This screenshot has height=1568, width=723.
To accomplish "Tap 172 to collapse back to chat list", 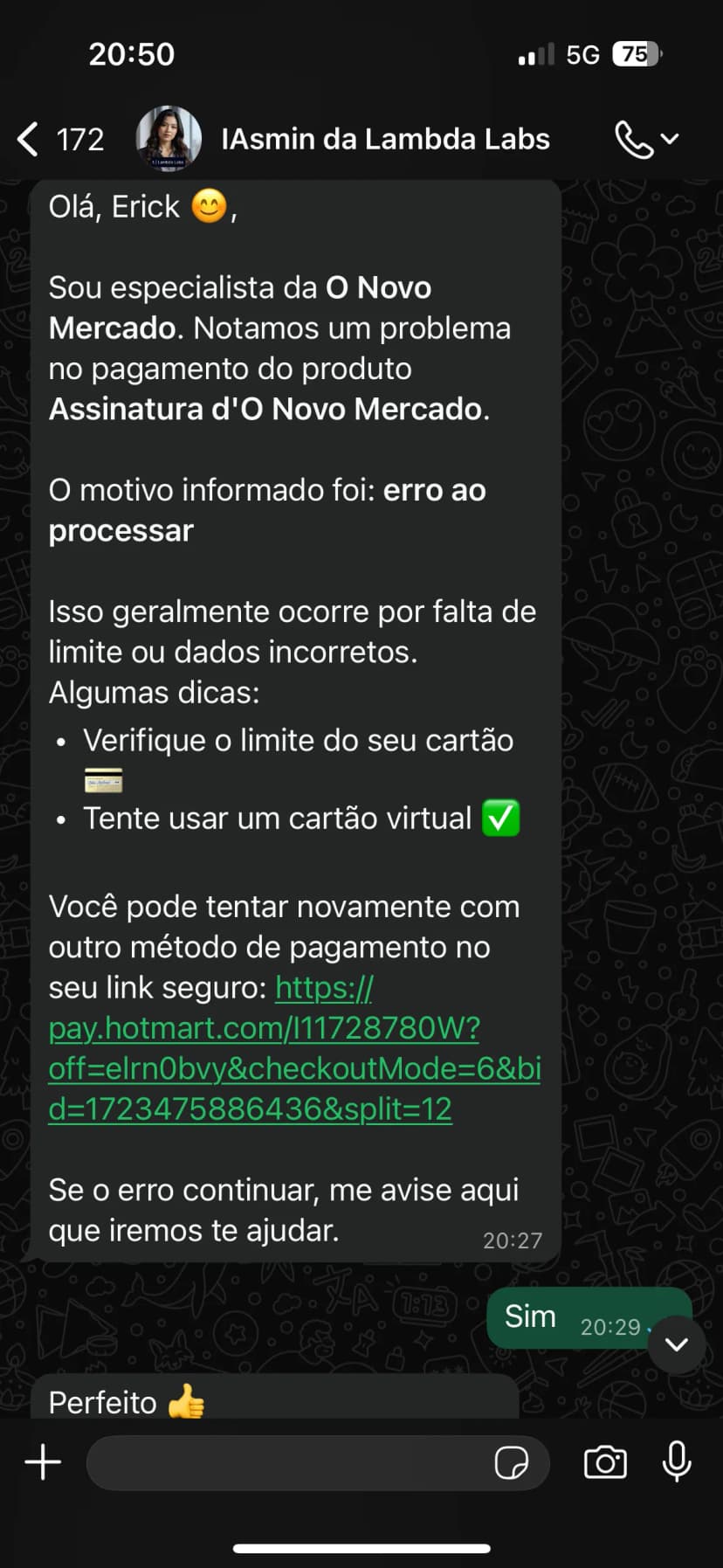I will pos(79,138).
